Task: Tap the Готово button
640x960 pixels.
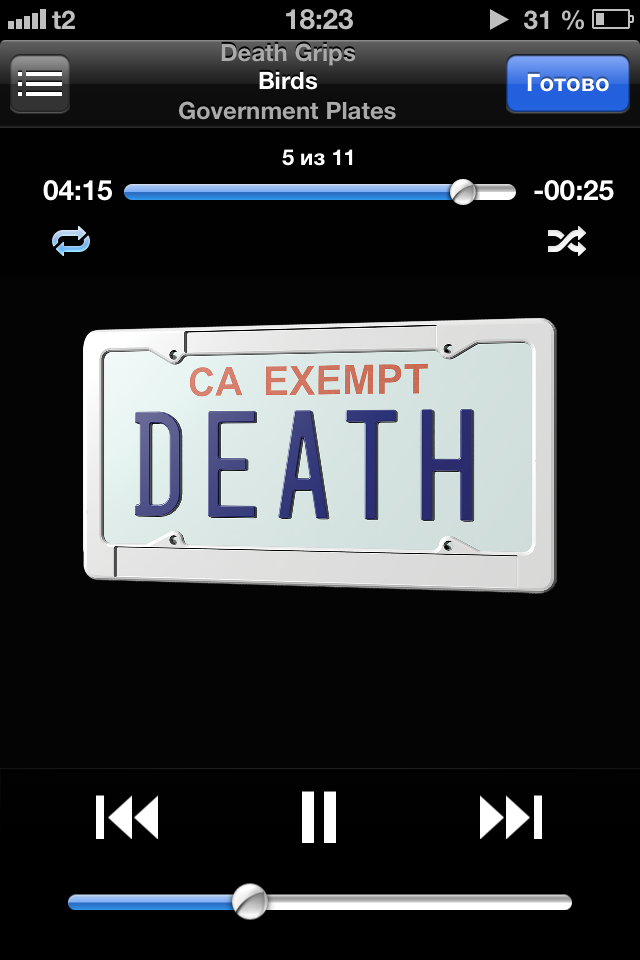Action: [x=567, y=83]
